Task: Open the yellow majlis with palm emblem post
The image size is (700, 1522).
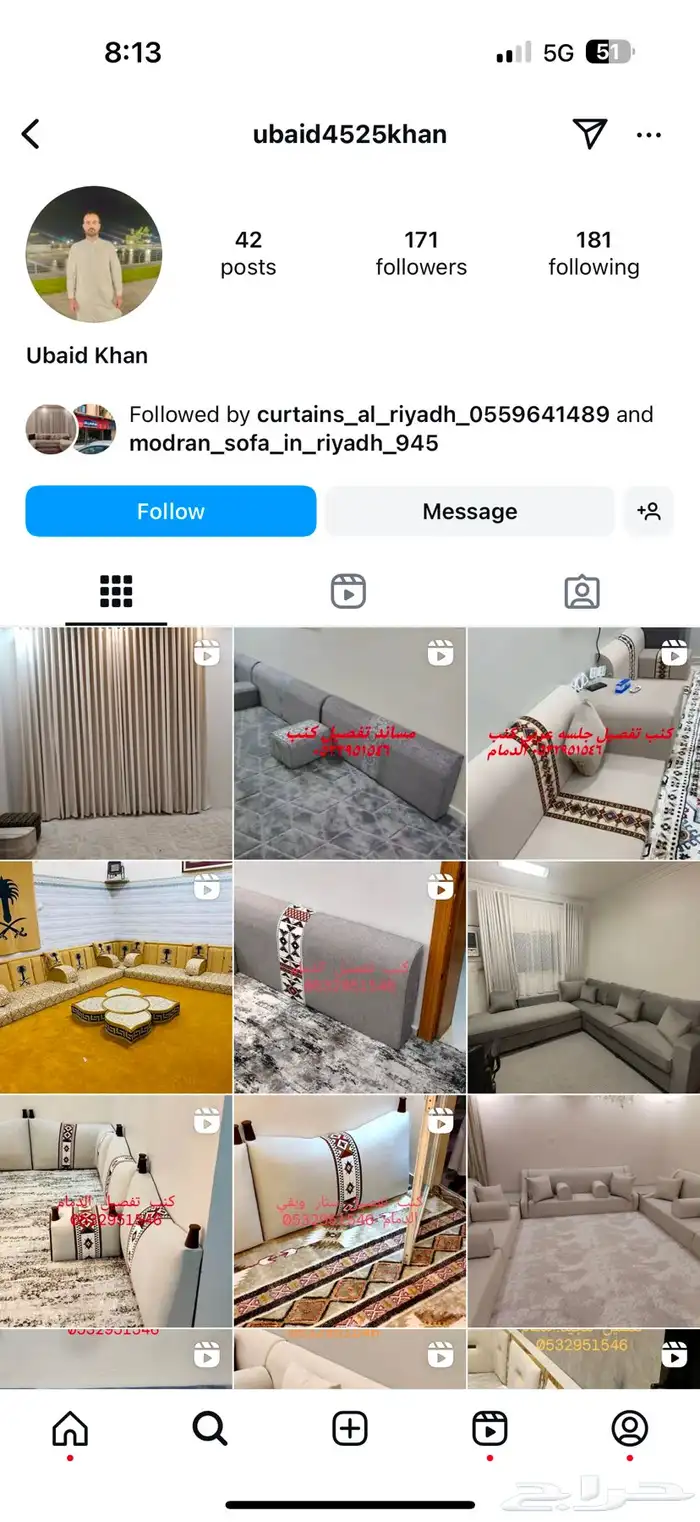Action: point(116,977)
